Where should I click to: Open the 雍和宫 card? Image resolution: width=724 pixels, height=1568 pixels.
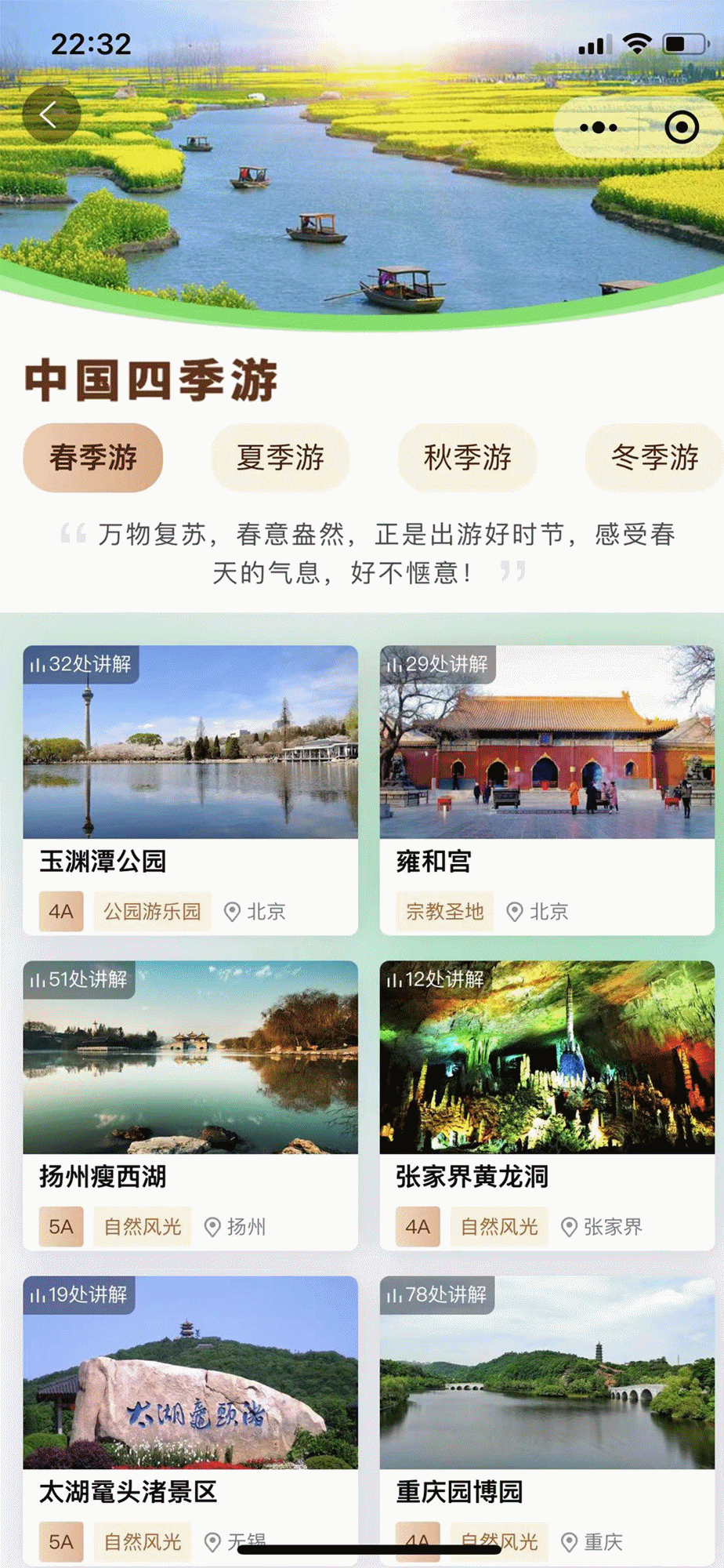pos(547,789)
